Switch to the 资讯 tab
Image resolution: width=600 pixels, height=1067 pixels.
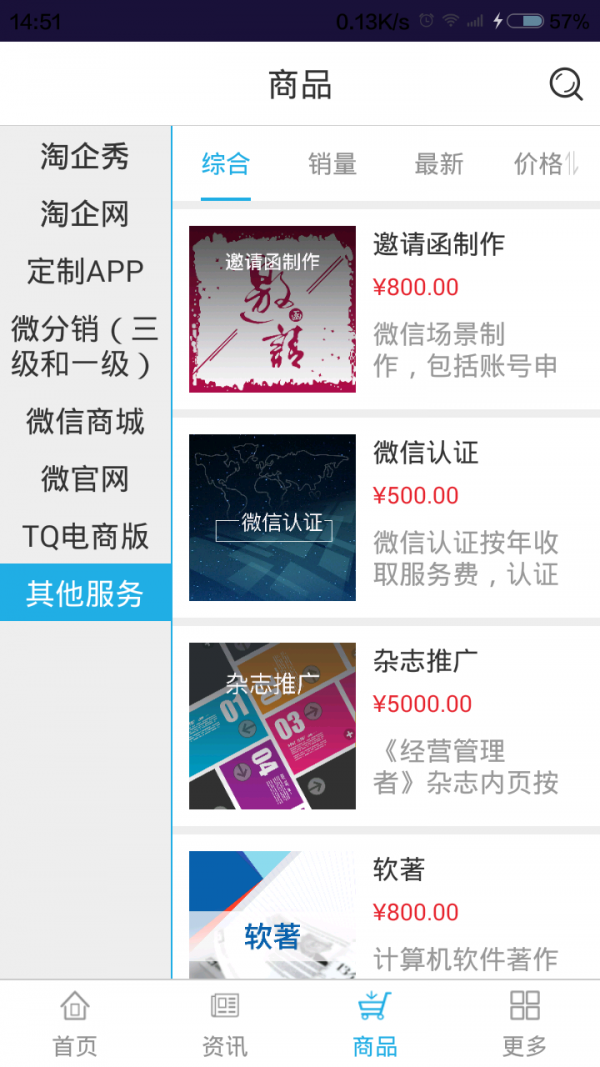click(225, 1023)
